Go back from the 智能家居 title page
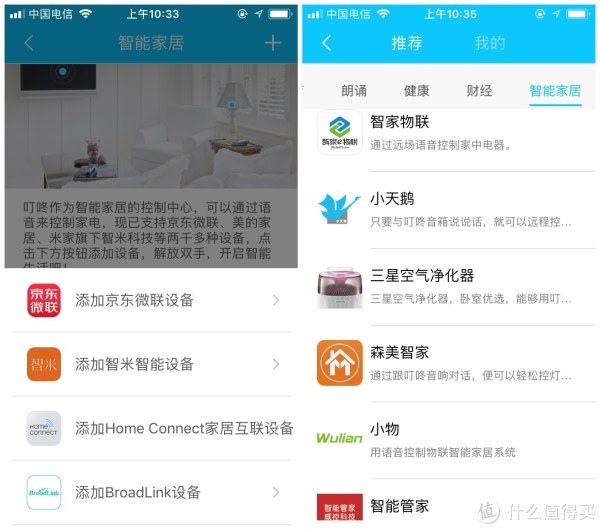The image size is (600, 529). (28, 43)
